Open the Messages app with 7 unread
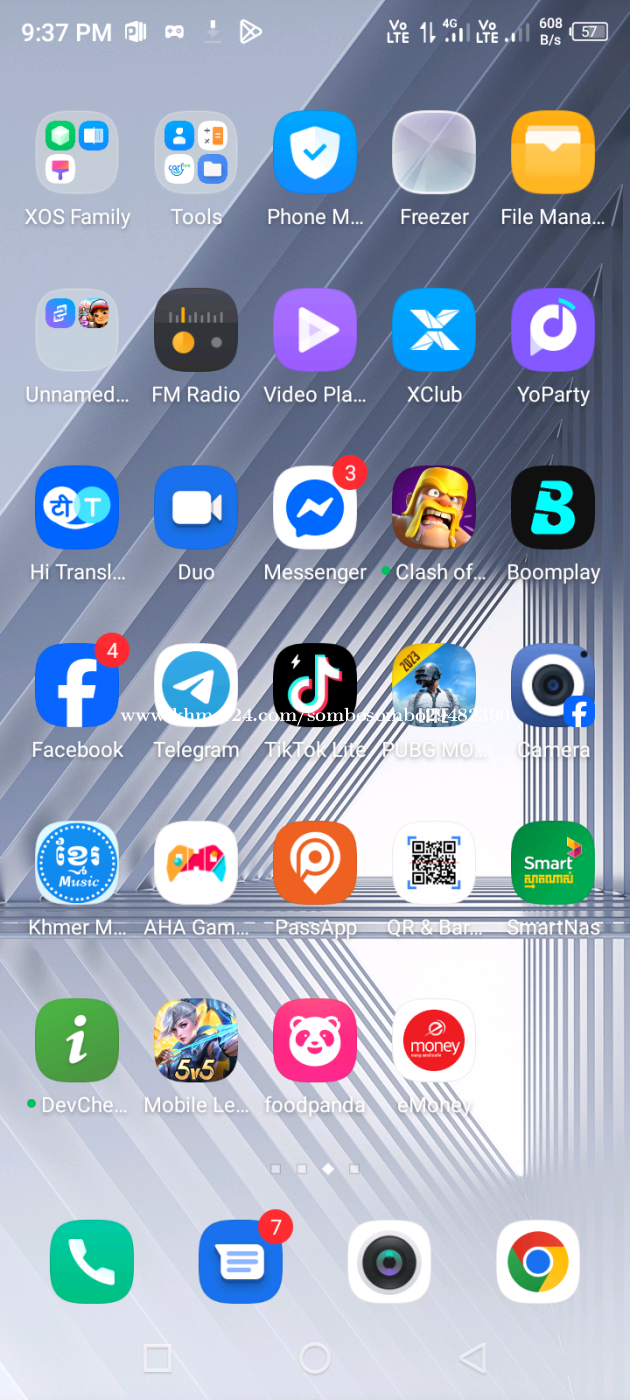The height and width of the screenshot is (1400, 630). point(241,1262)
